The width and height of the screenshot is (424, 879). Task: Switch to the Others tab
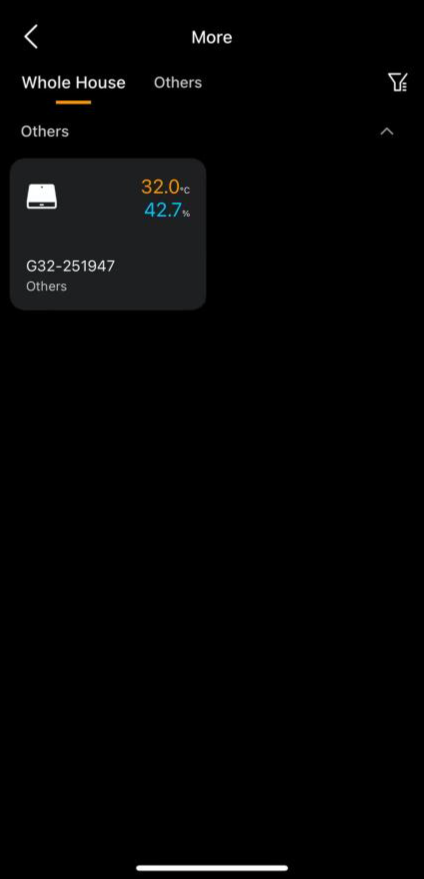[x=178, y=82]
